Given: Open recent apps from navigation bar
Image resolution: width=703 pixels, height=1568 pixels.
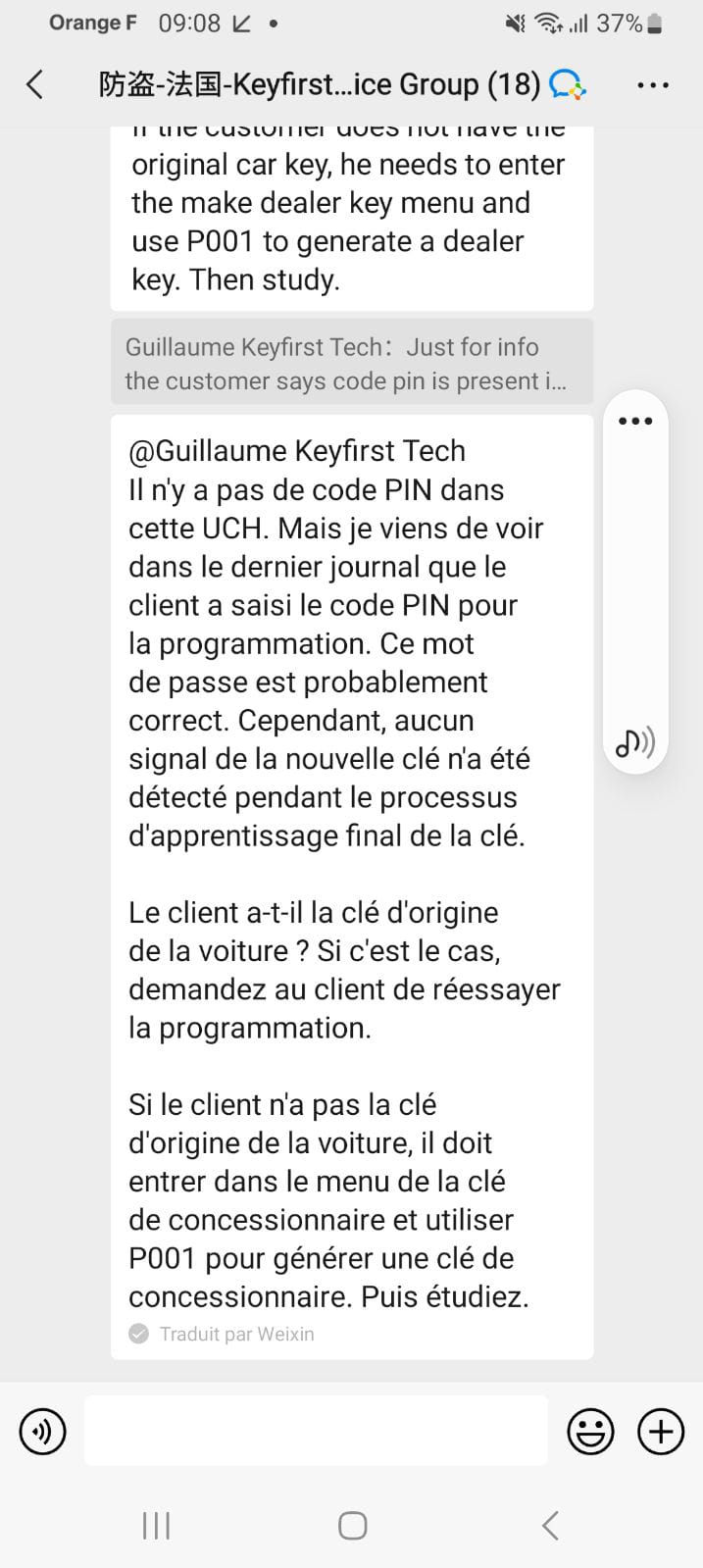Looking at the screenshot, I should pos(157,1525).
